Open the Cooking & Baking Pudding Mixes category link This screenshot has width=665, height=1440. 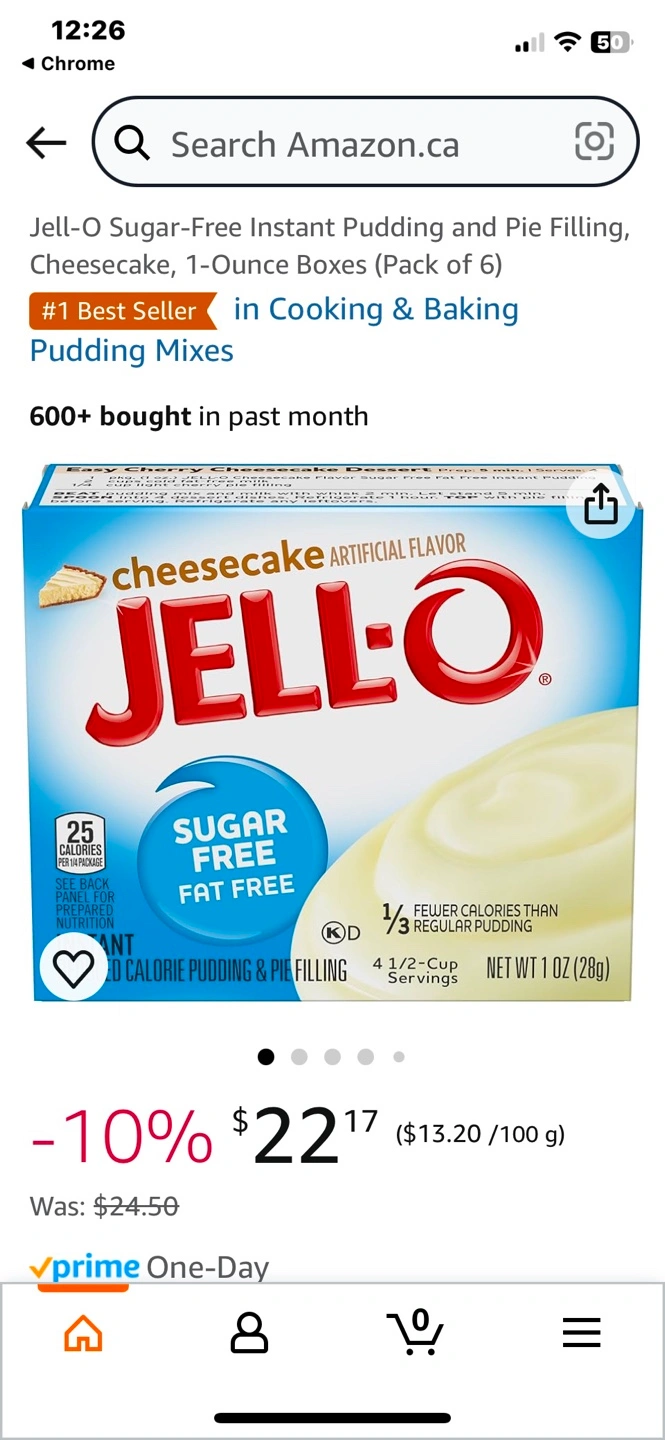click(374, 310)
